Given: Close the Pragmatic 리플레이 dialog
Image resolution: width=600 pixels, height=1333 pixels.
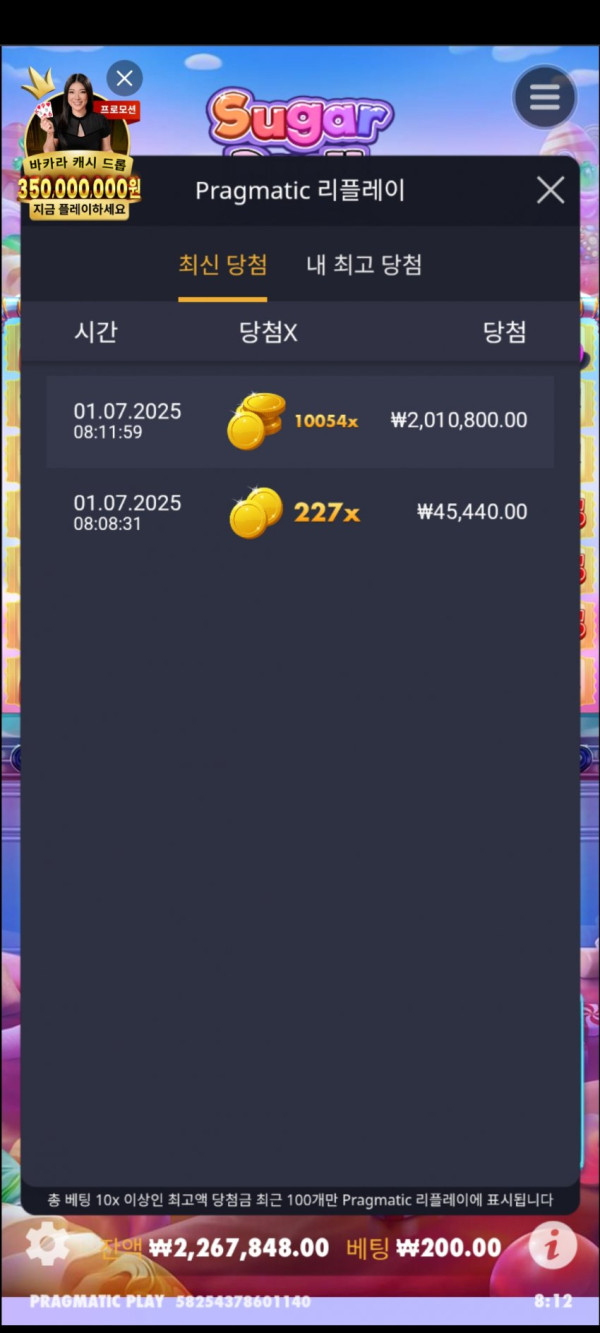Looking at the screenshot, I should [550, 190].
